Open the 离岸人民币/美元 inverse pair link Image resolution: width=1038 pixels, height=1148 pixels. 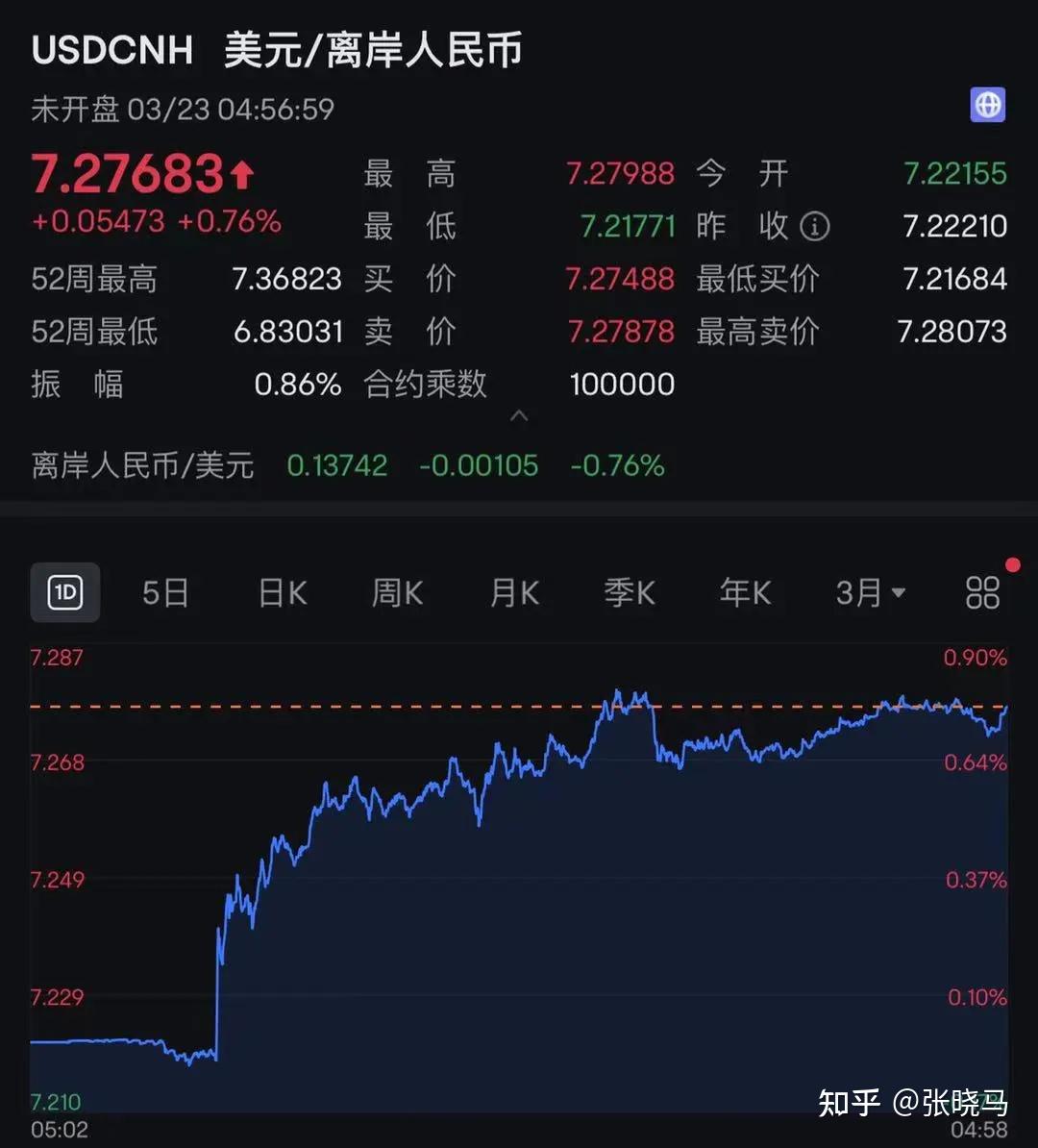[x=141, y=465]
